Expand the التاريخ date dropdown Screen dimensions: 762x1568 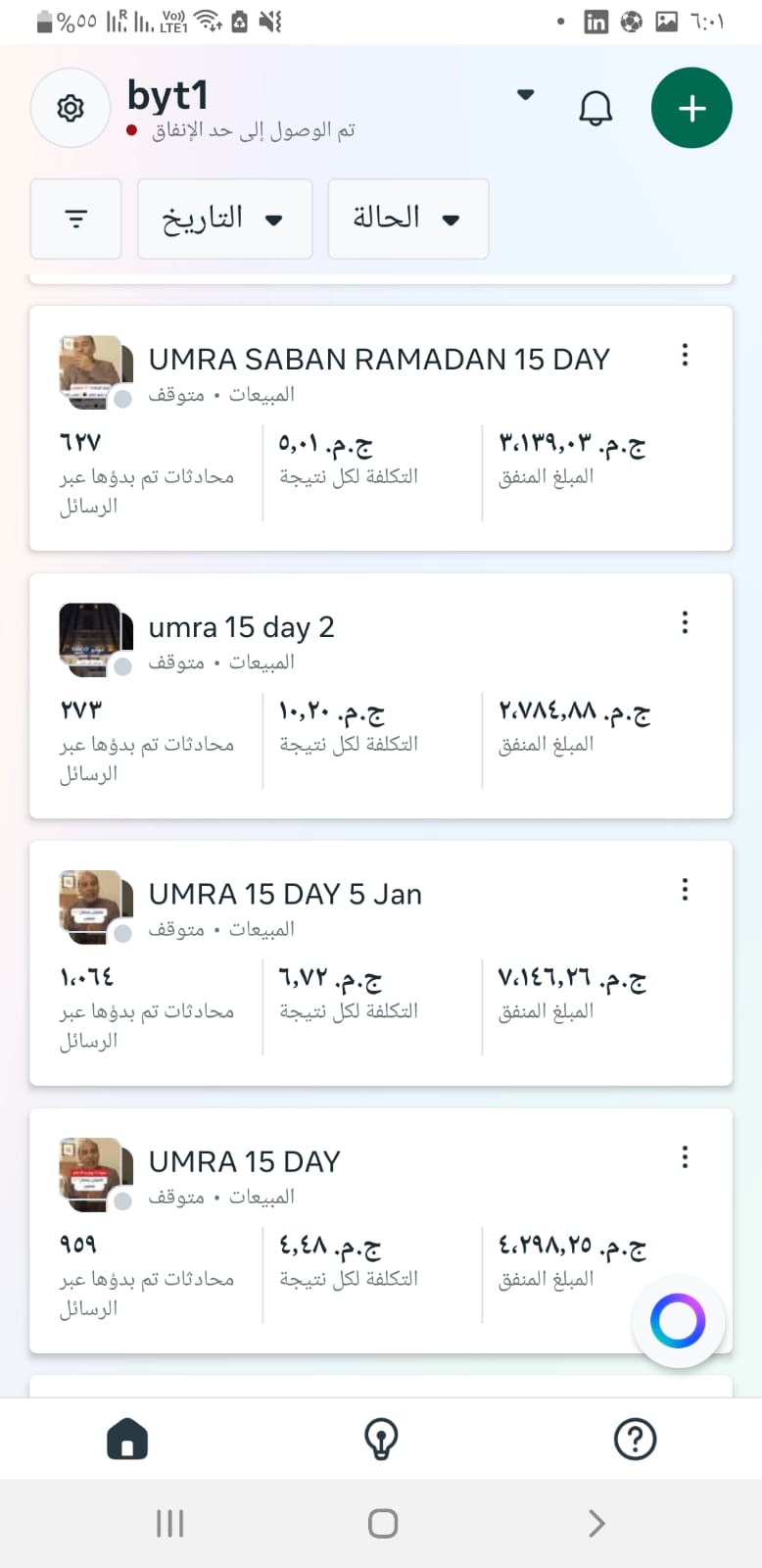pos(224,219)
